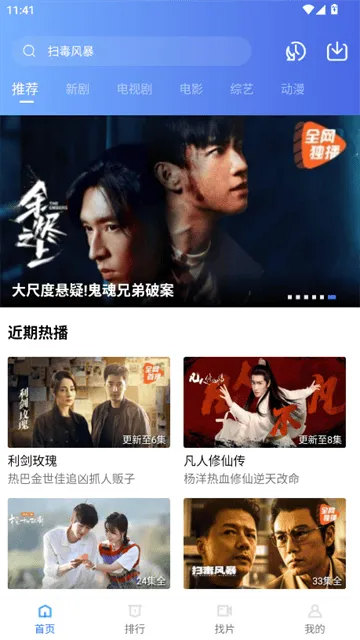
Task: Open the 大尺度悬疑!鬼魂兄弟破案 banner
Action: (180, 211)
